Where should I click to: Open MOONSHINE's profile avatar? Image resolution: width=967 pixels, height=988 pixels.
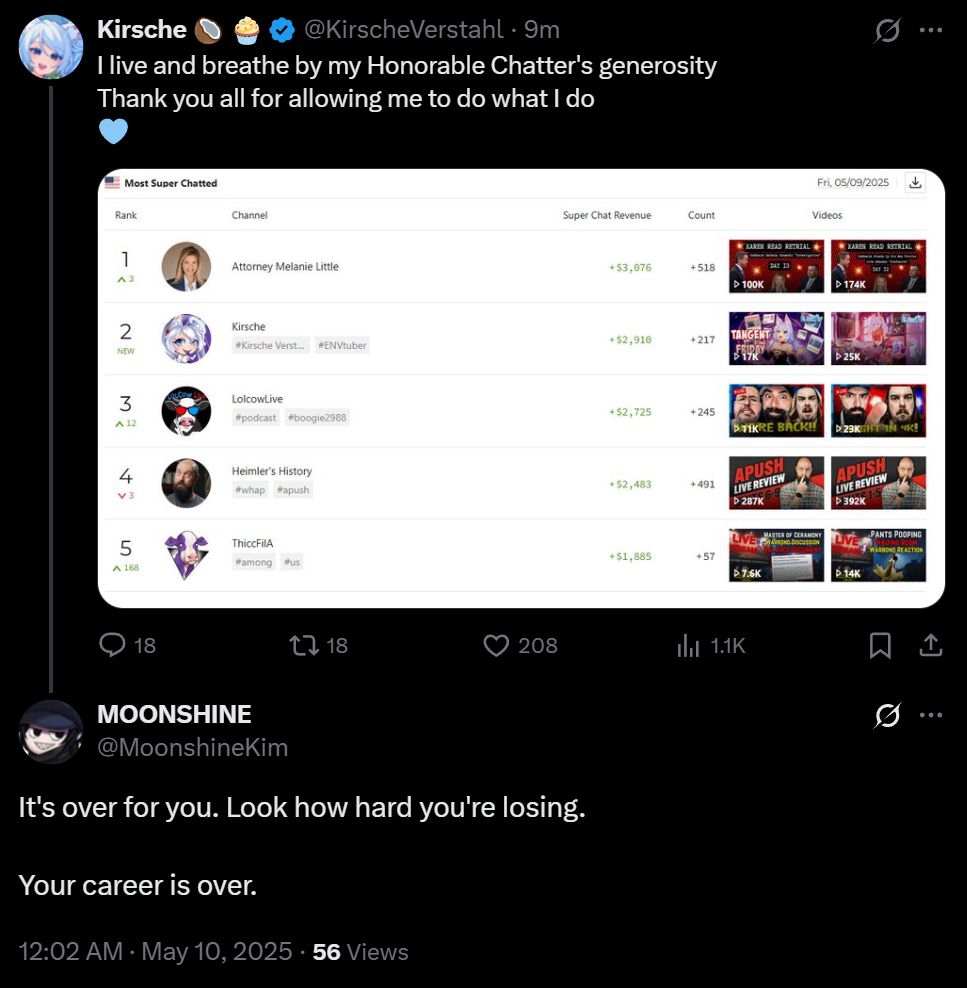coord(50,731)
